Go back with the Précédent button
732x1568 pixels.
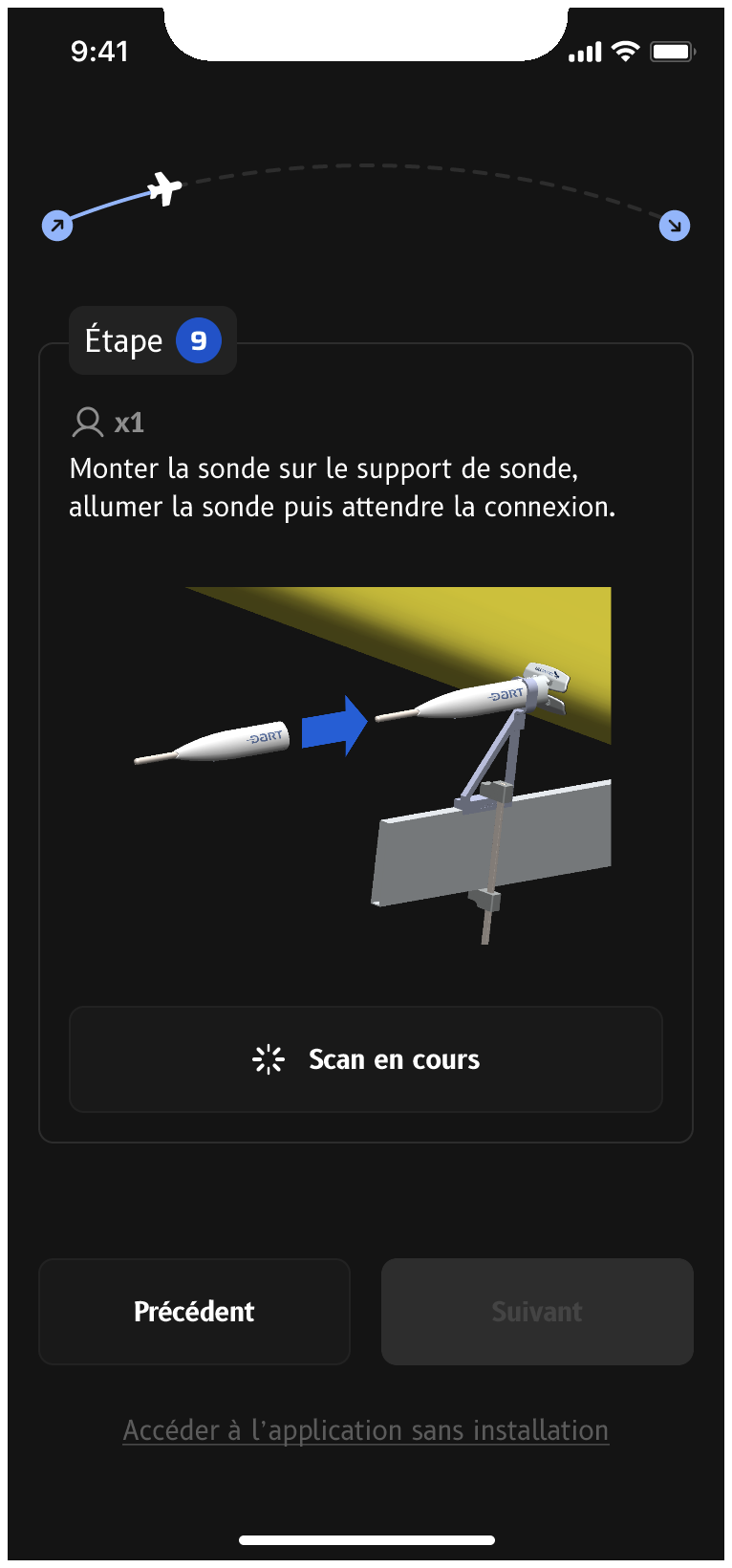(194, 1311)
